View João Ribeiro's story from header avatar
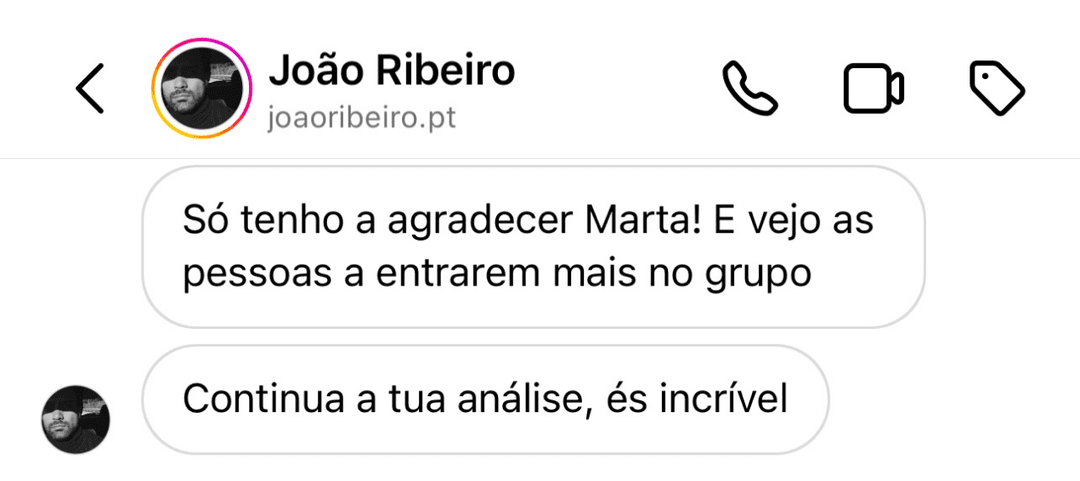Image resolution: width=1080 pixels, height=481 pixels. [202, 88]
